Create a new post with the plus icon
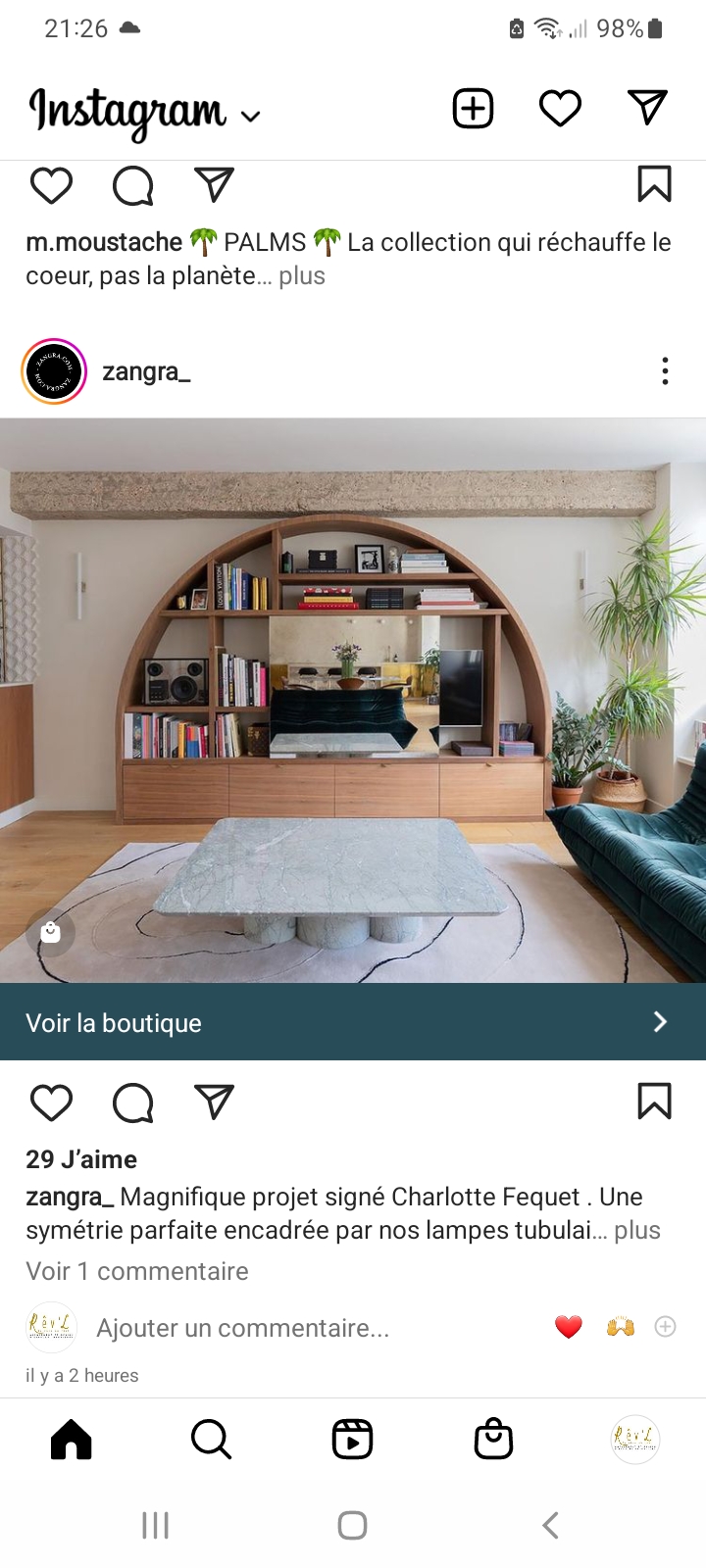 473,108
